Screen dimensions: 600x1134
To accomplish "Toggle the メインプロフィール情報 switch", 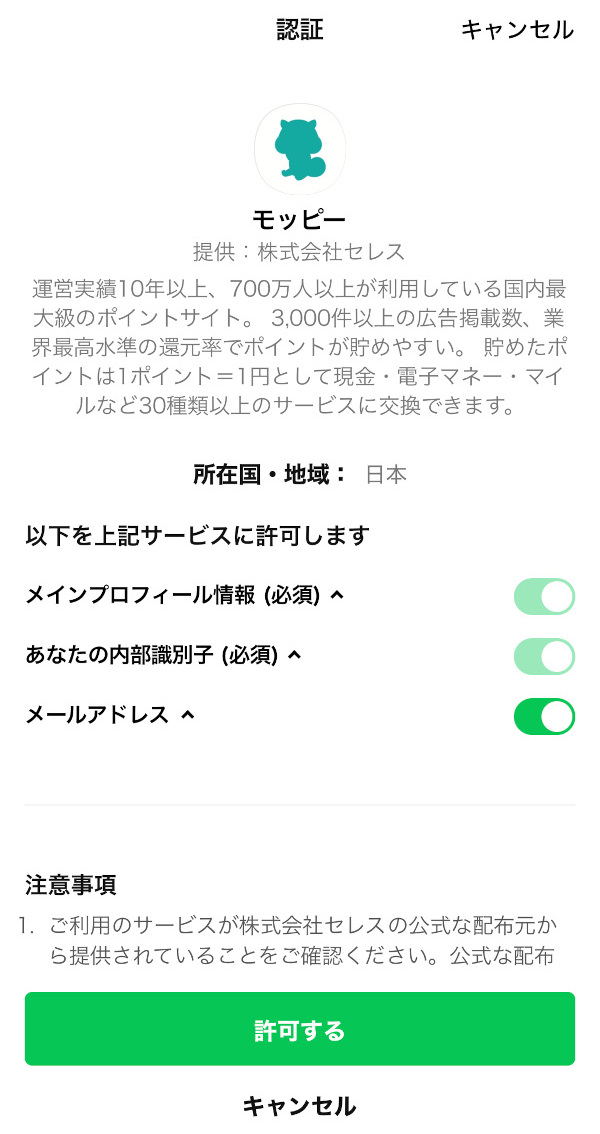I will point(544,596).
